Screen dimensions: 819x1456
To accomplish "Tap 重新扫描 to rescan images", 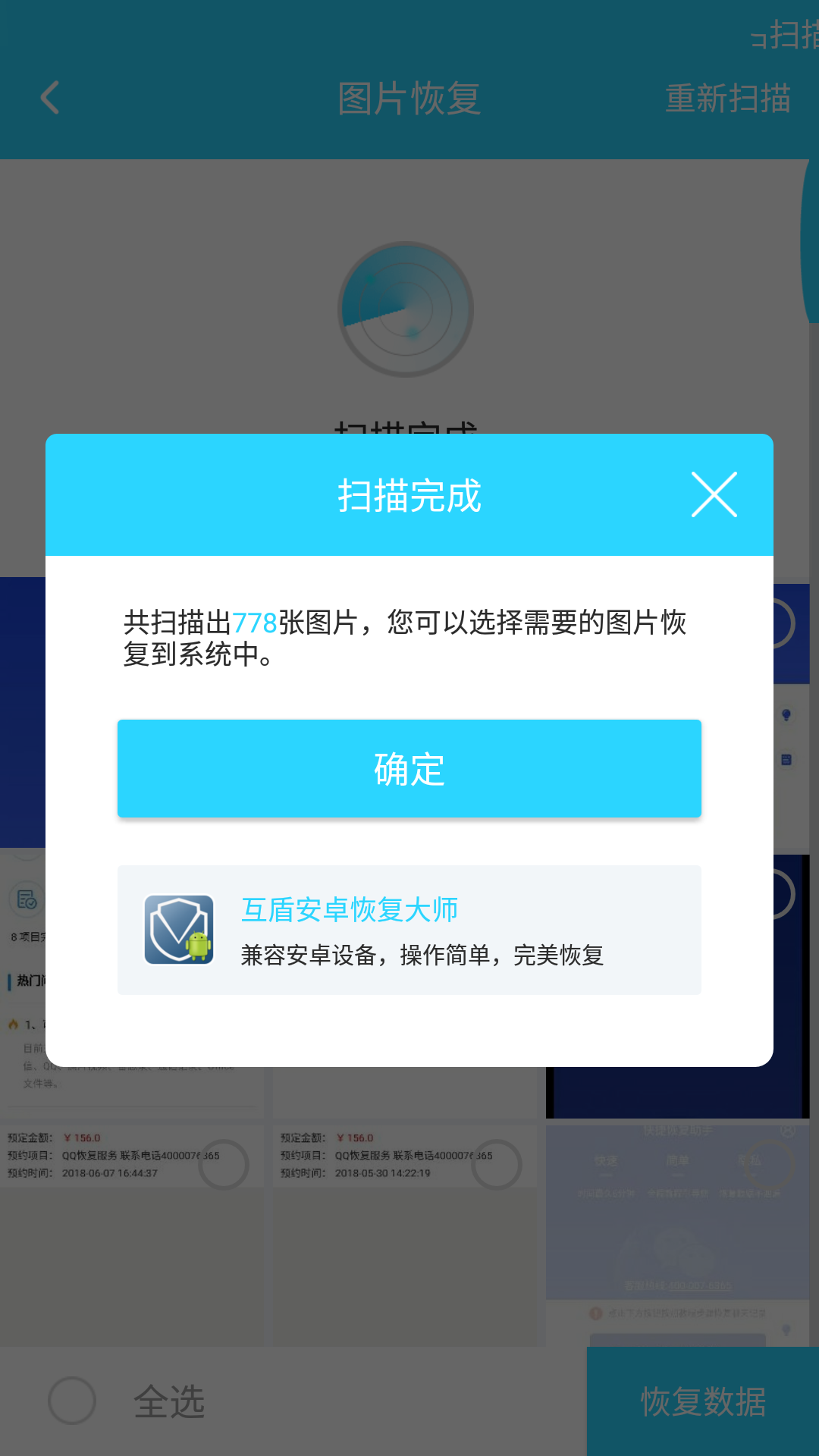I will click(727, 99).
